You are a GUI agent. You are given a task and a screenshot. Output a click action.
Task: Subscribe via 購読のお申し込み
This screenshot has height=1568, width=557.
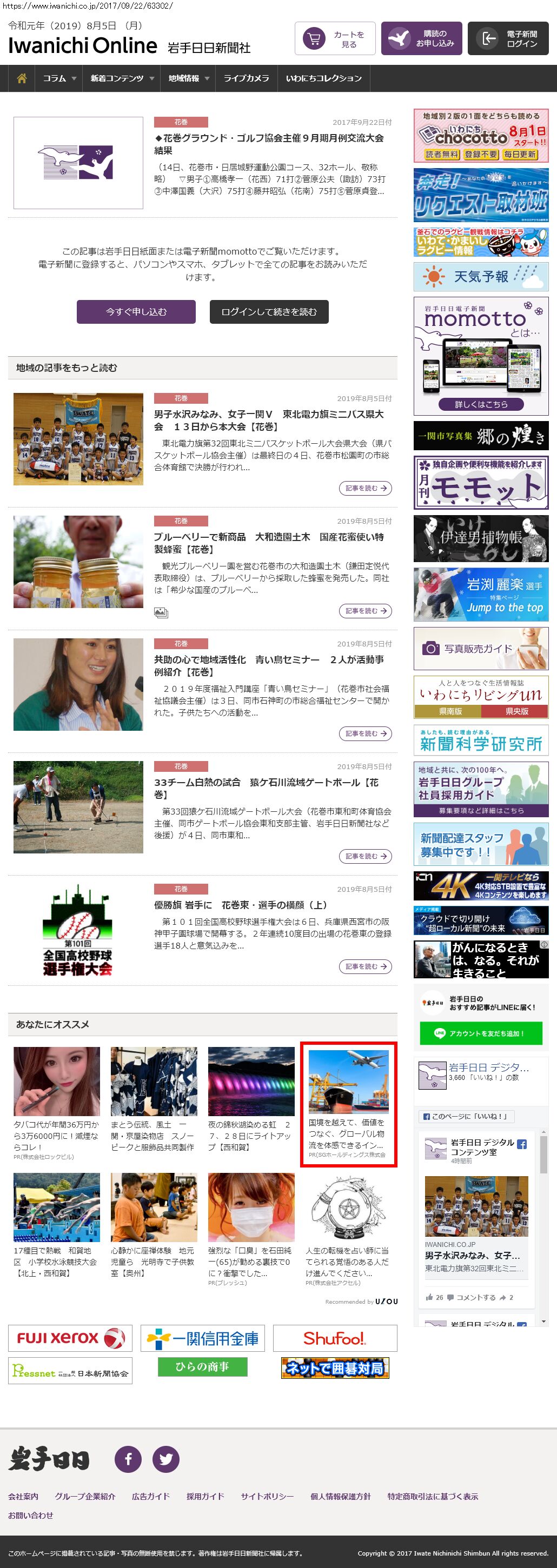point(421,39)
